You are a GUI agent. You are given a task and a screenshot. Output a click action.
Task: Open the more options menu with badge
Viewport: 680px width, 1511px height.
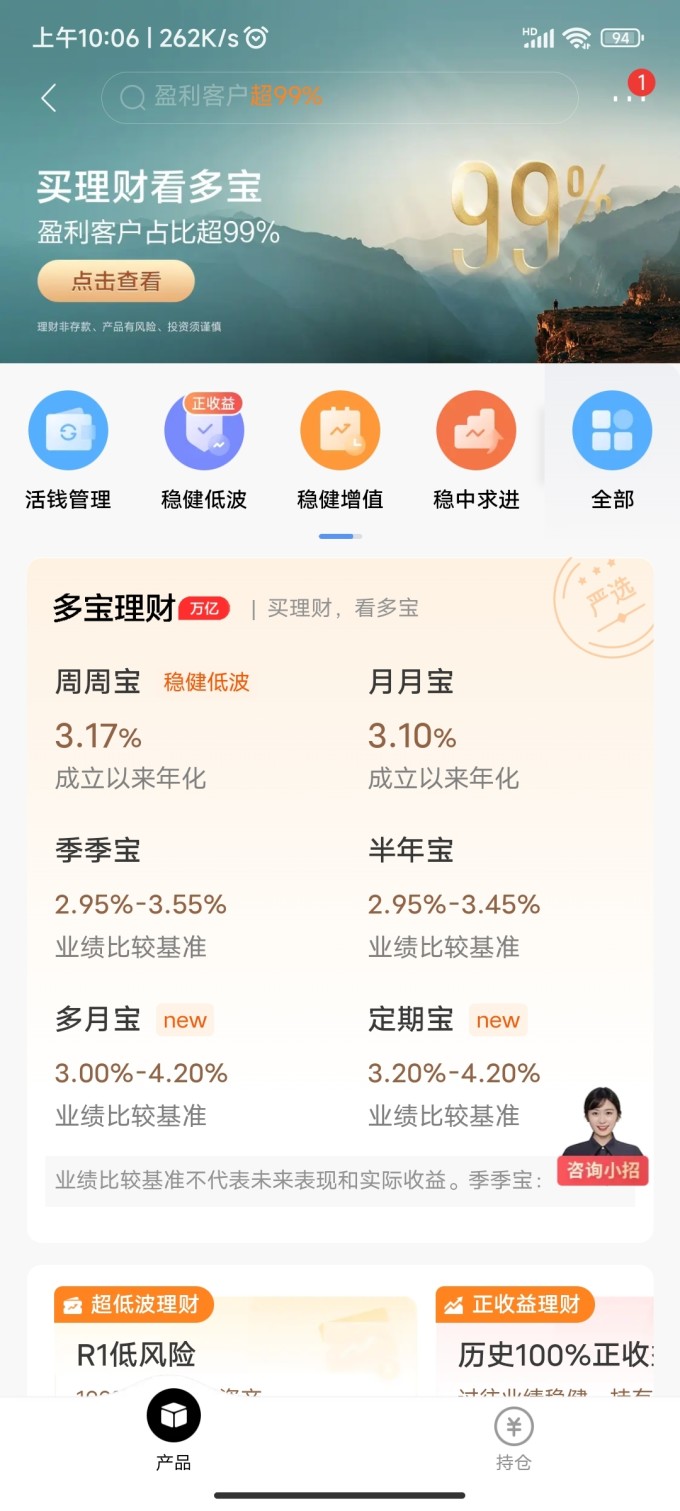(x=630, y=96)
